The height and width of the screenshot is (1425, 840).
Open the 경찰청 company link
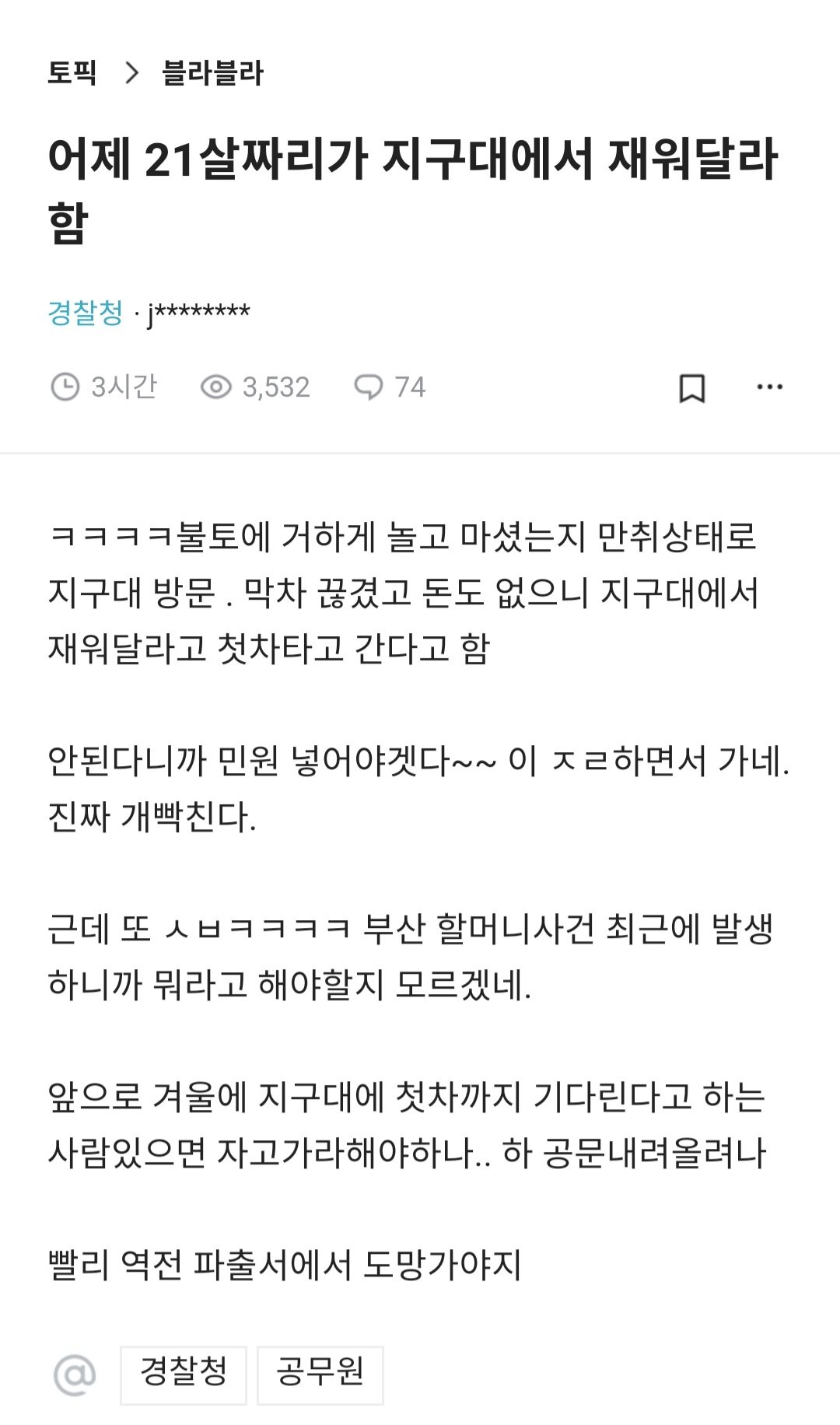point(86,313)
